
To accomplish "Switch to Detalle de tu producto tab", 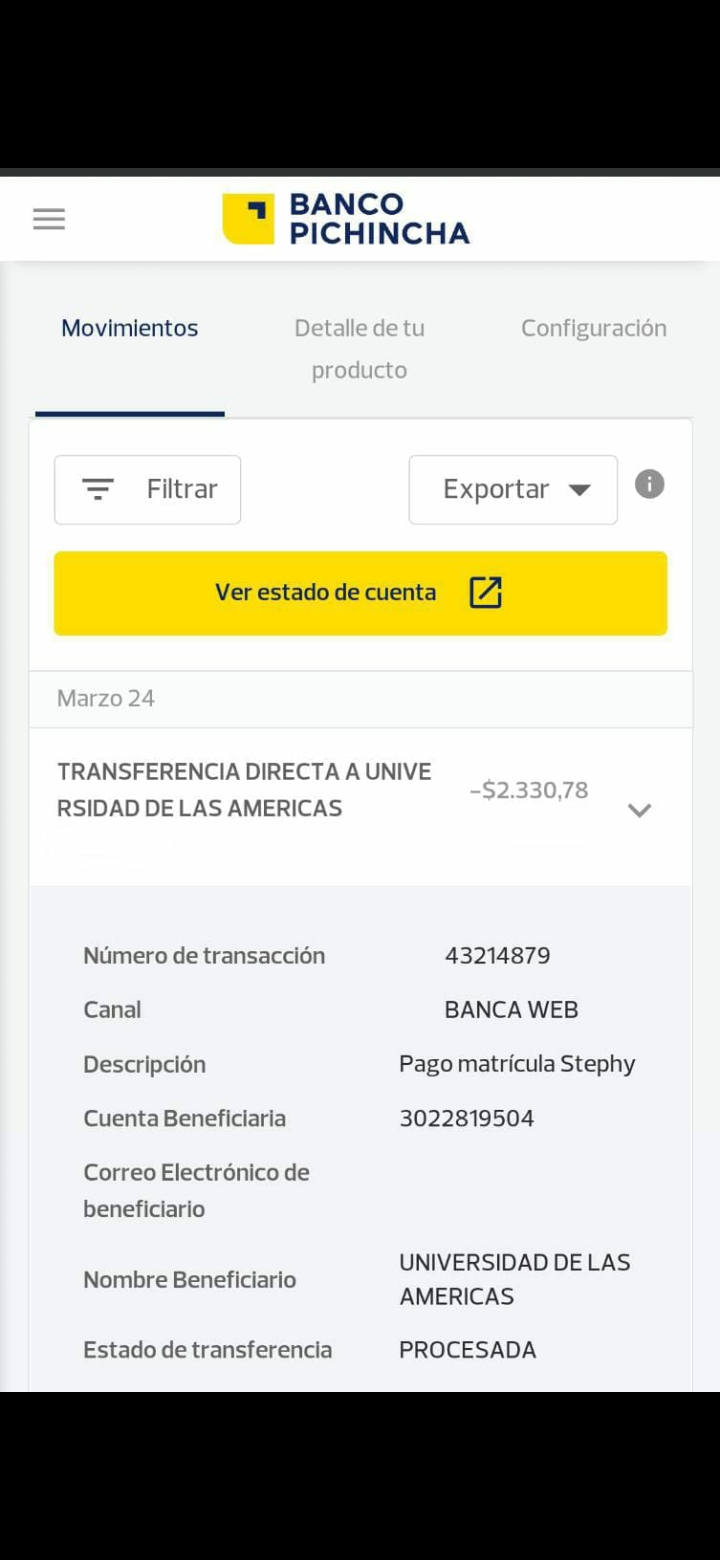I will [359, 348].
